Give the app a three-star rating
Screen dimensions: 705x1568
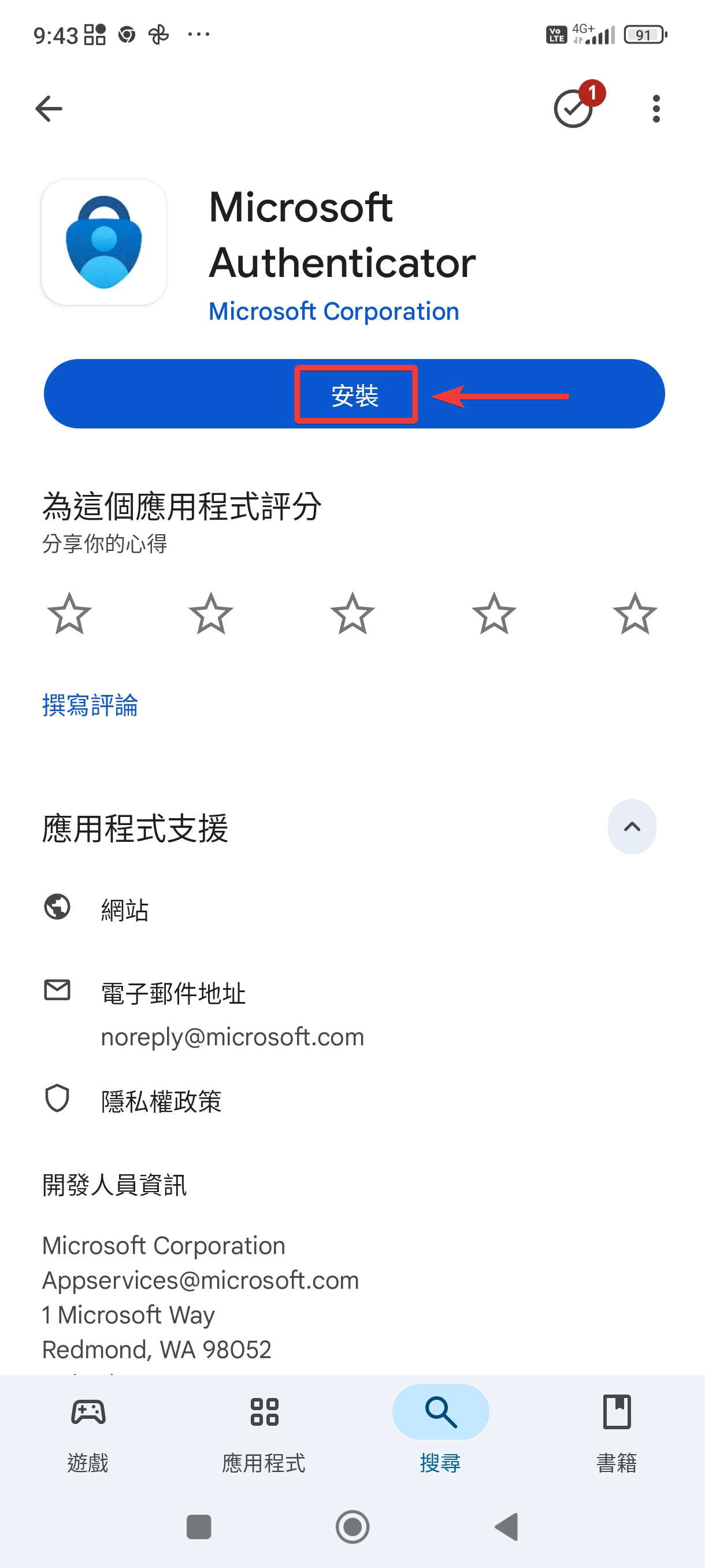(x=352, y=613)
